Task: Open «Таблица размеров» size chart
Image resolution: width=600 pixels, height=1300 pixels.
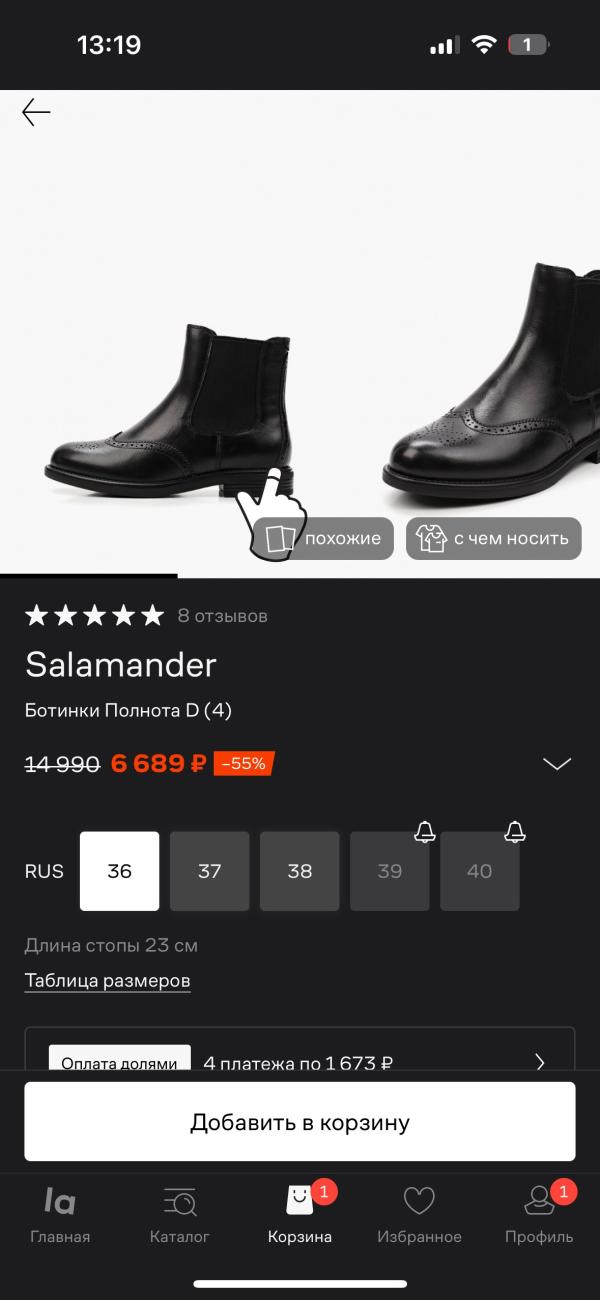Action: pyautogui.click(x=107, y=981)
